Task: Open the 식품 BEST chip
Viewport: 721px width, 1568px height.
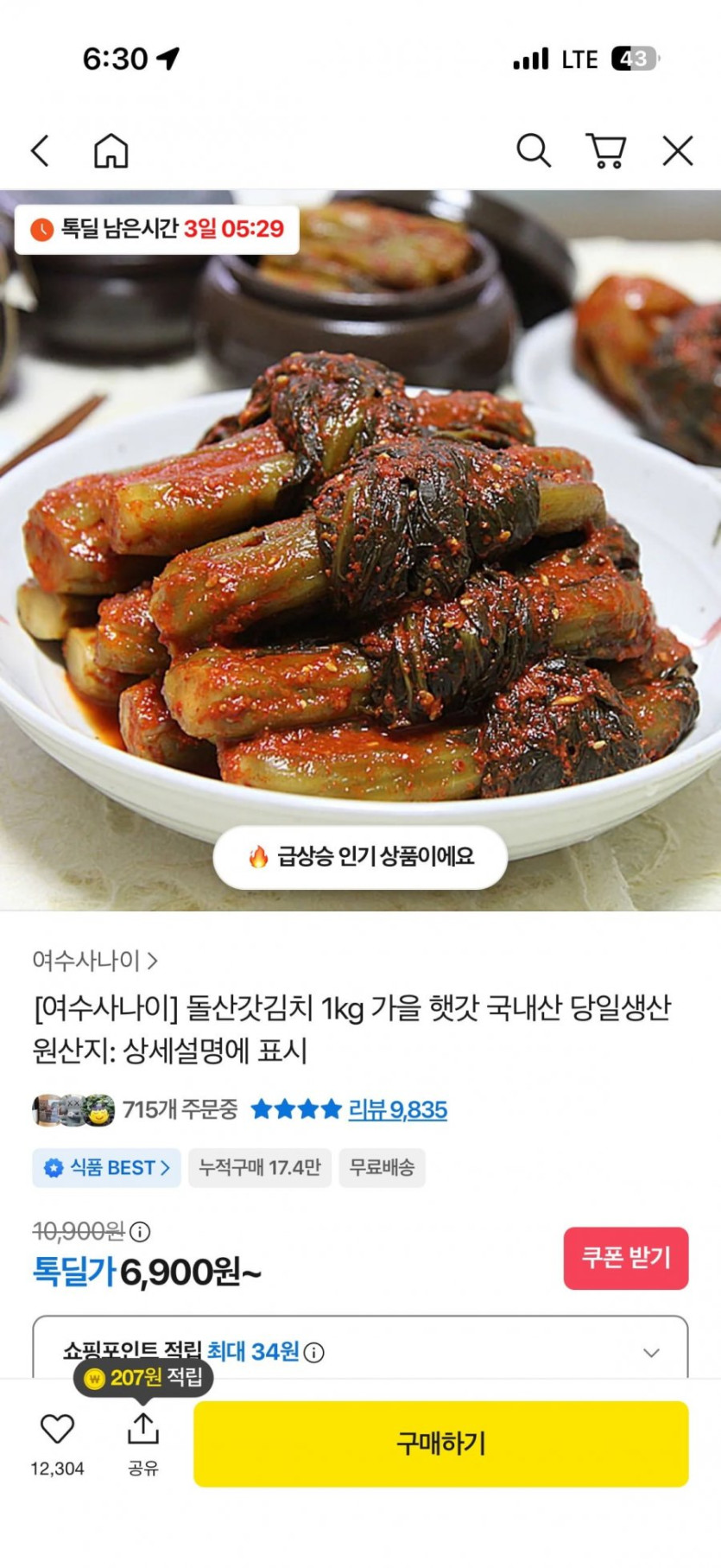Action: click(107, 1167)
